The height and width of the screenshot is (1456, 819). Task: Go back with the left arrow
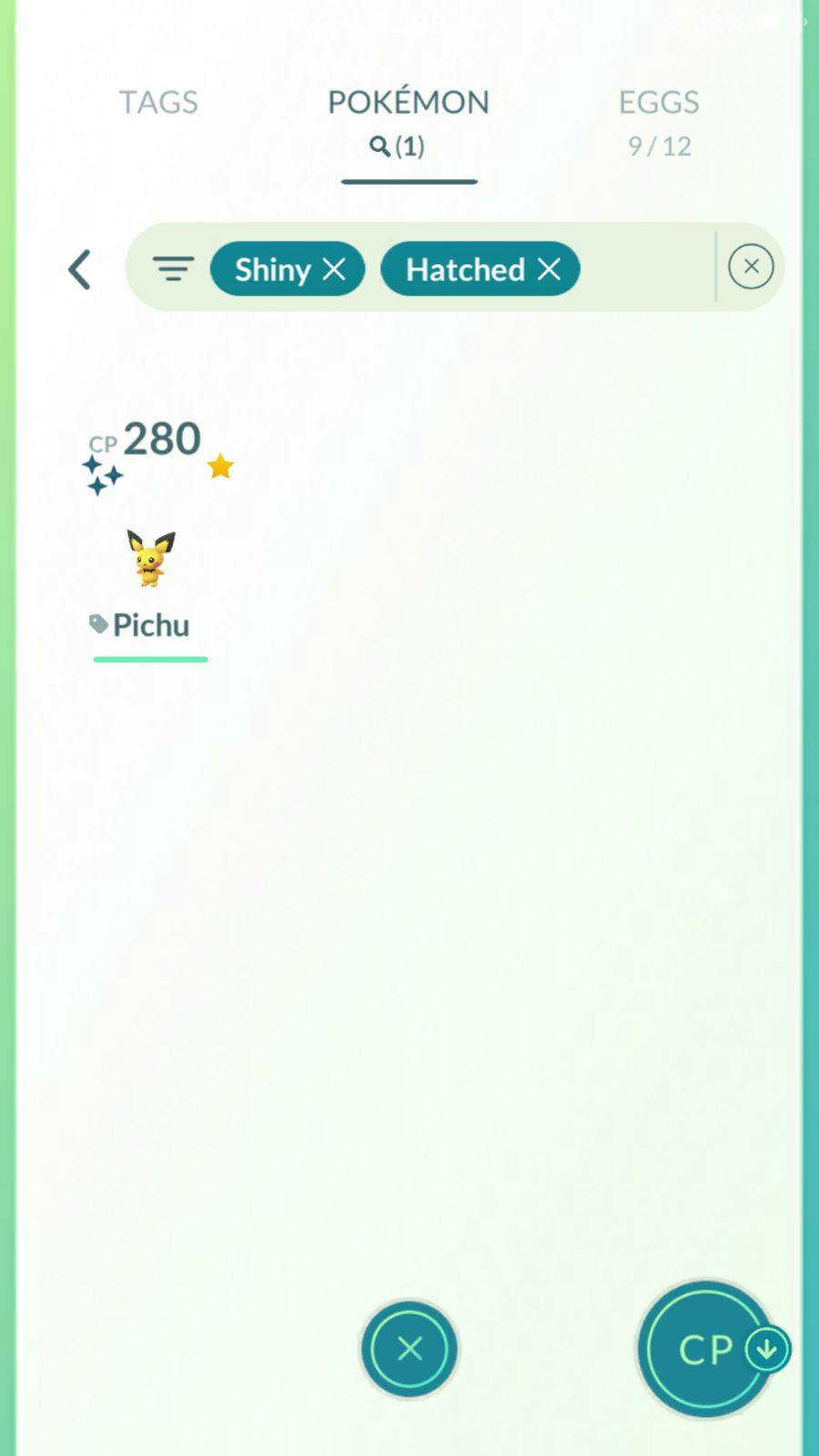pyautogui.click(x=80, y=269)
